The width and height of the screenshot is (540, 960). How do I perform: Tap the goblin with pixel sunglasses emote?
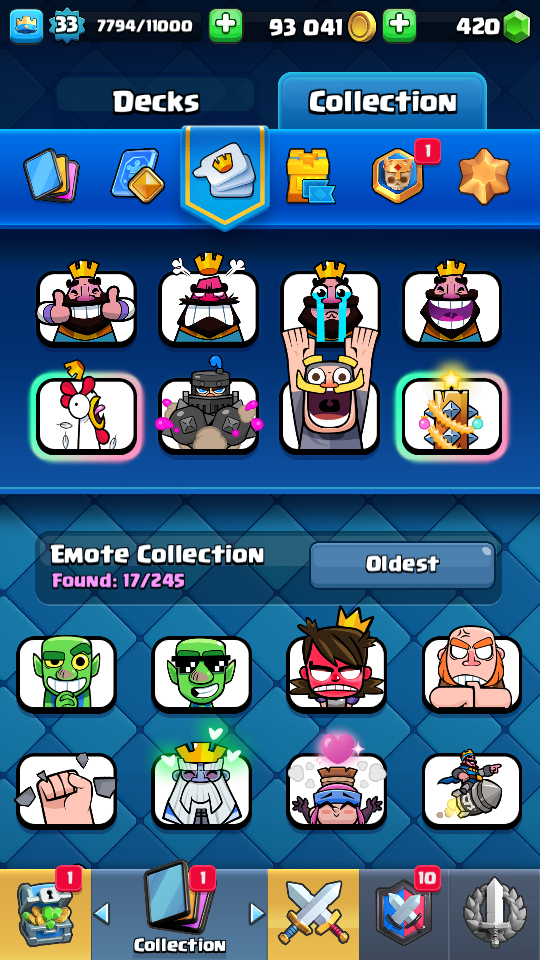(x=201, y=673)
